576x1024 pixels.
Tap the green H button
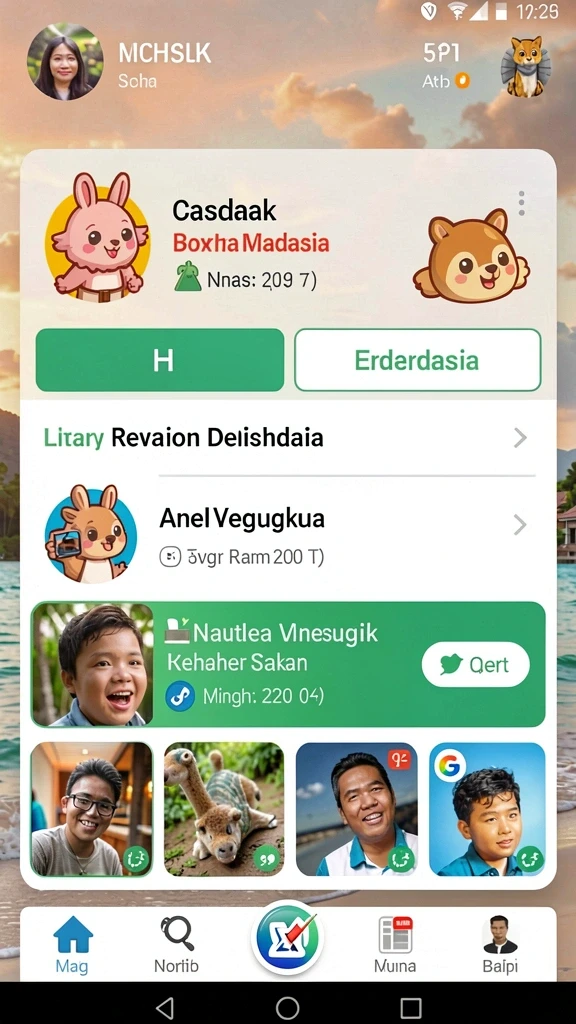[x=160, y=360]
